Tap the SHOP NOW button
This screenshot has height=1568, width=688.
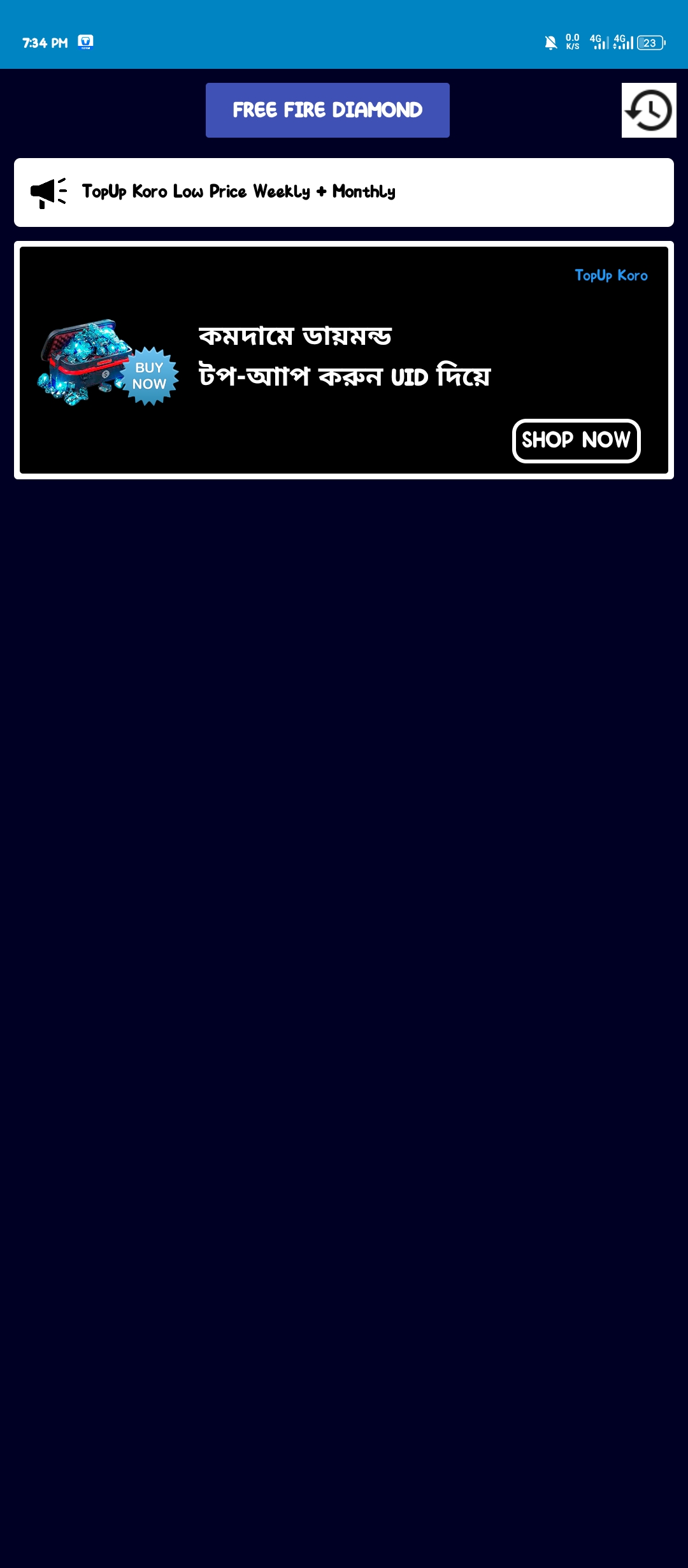[x=576, y=440]
